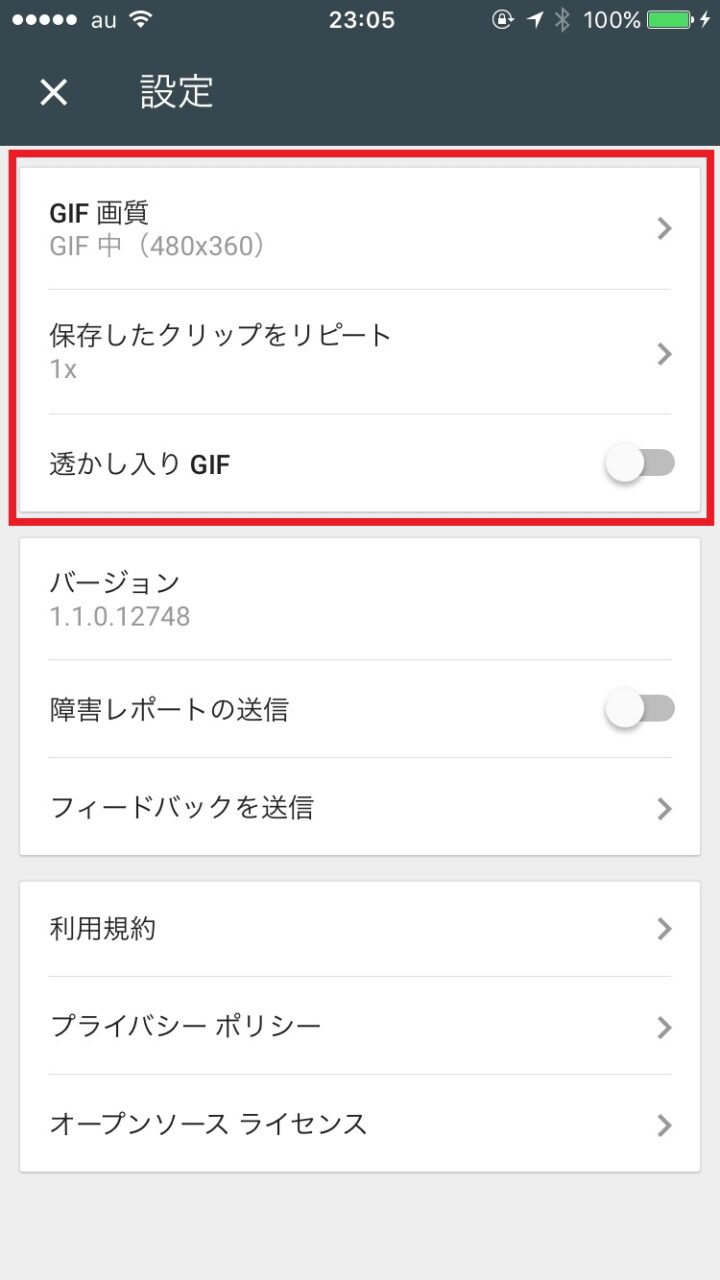Show オープンソース ライセンス
This screenshot has height=1280, width=720.
pyautogui.click(x=360, y=1124)
